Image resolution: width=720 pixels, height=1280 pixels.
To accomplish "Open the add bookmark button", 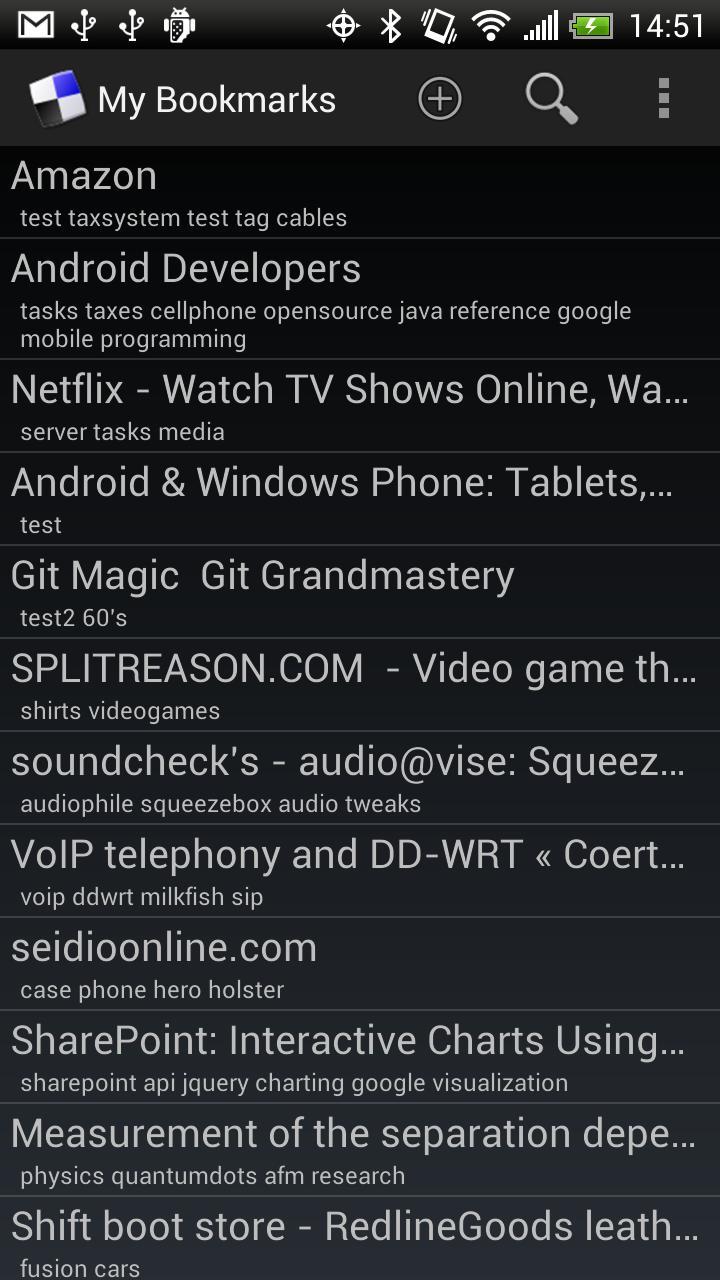I will pyautogui.click(x=440, y=98).
